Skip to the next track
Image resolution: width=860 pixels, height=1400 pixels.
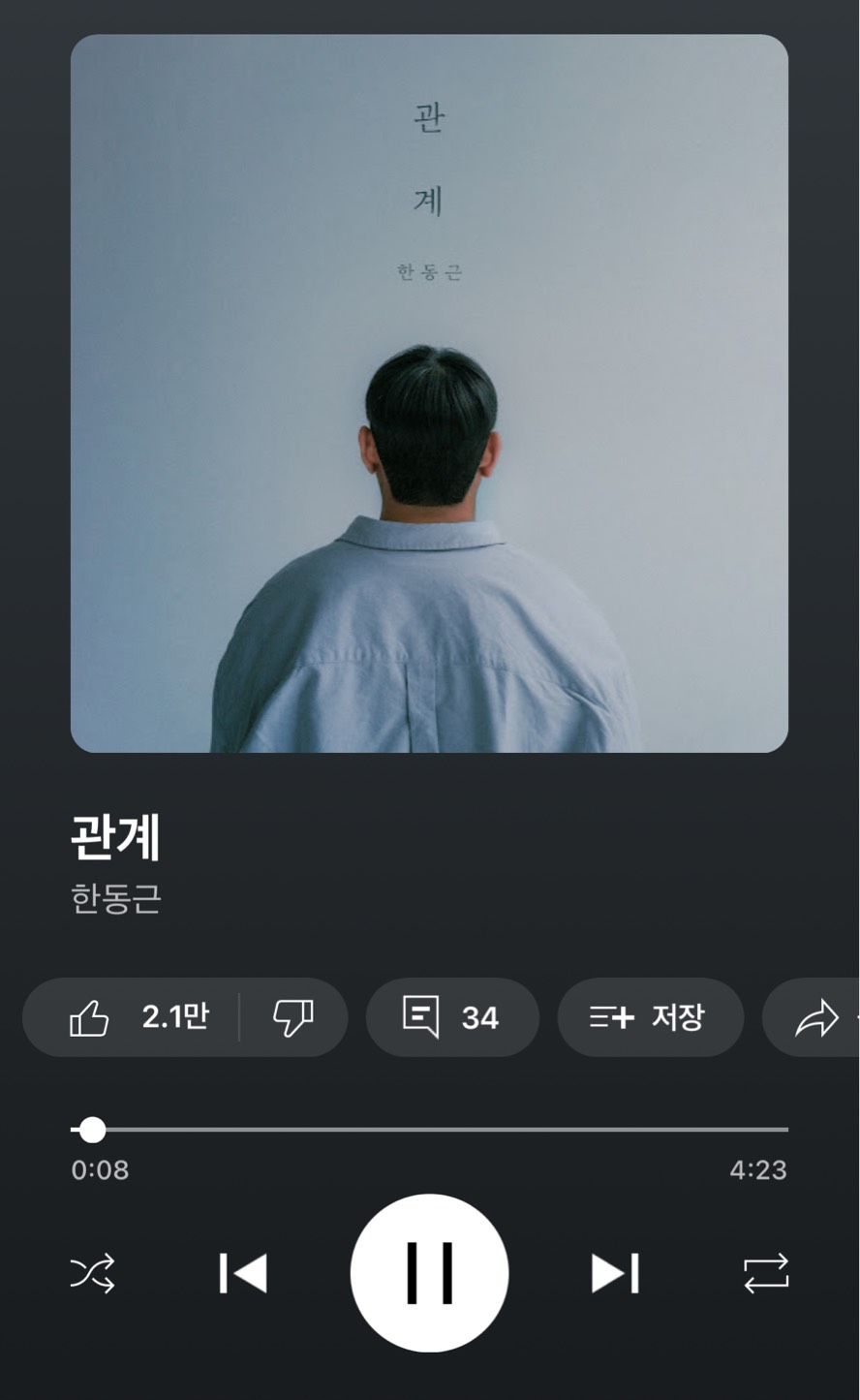tap(615, 1273)
